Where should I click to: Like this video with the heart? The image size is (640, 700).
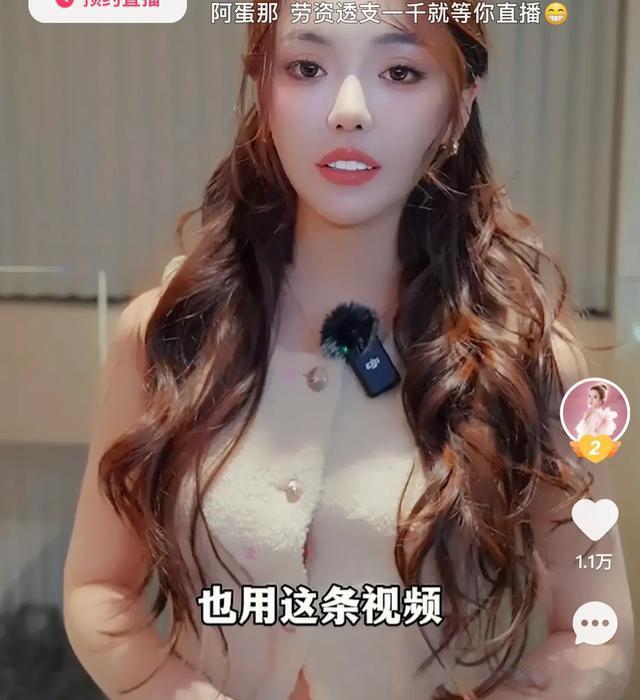tap(595, 520)
